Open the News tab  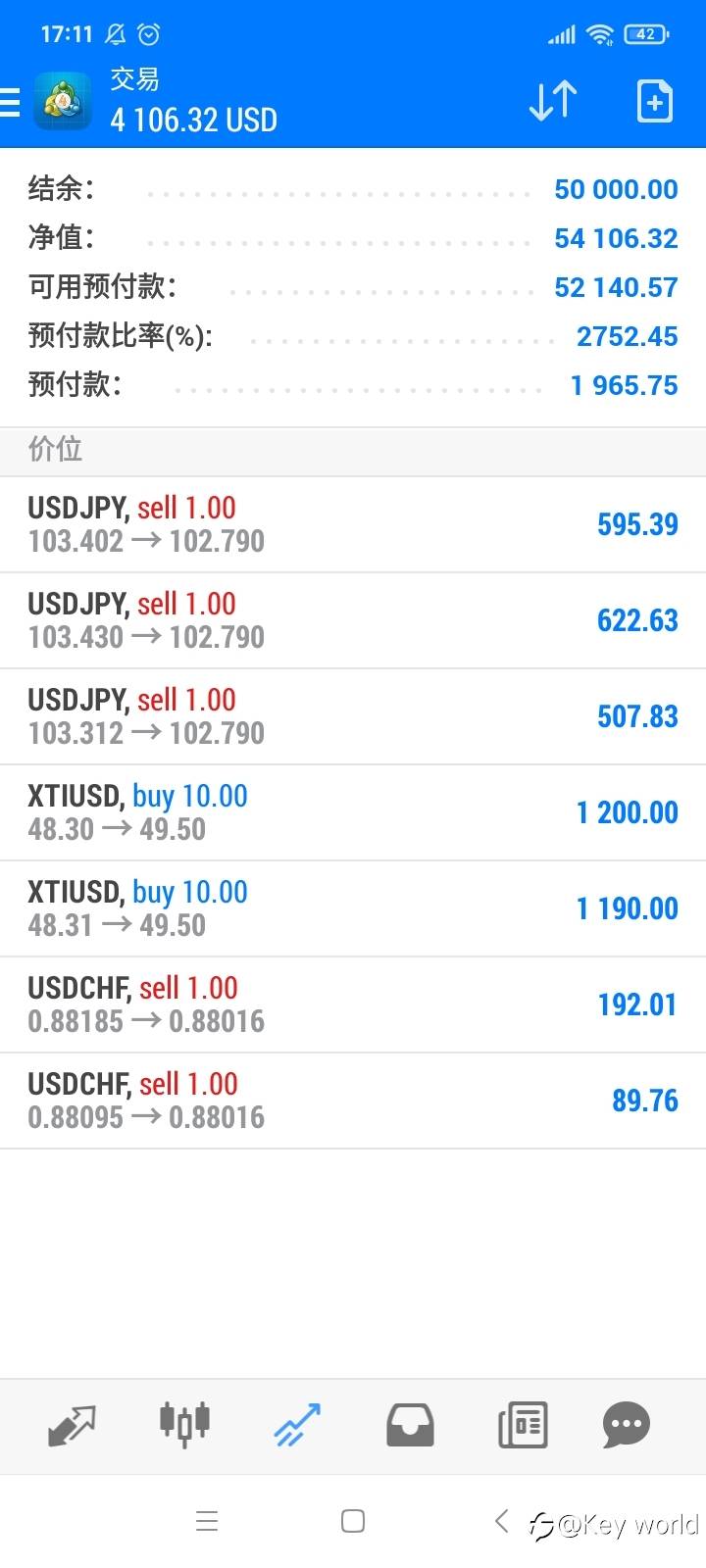(523, 1425)
